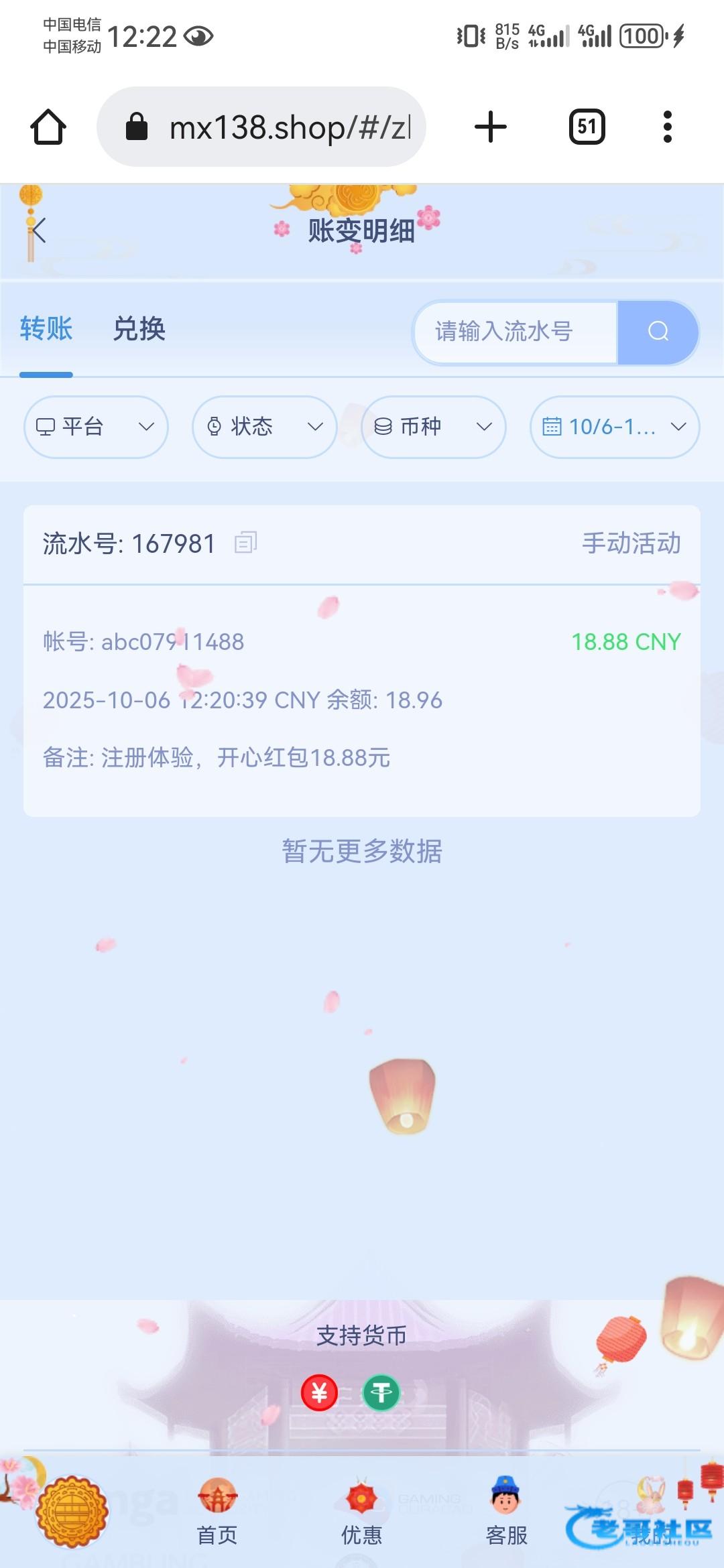
Task: View the 51 open browser tabs
Action: coord(587,127)
